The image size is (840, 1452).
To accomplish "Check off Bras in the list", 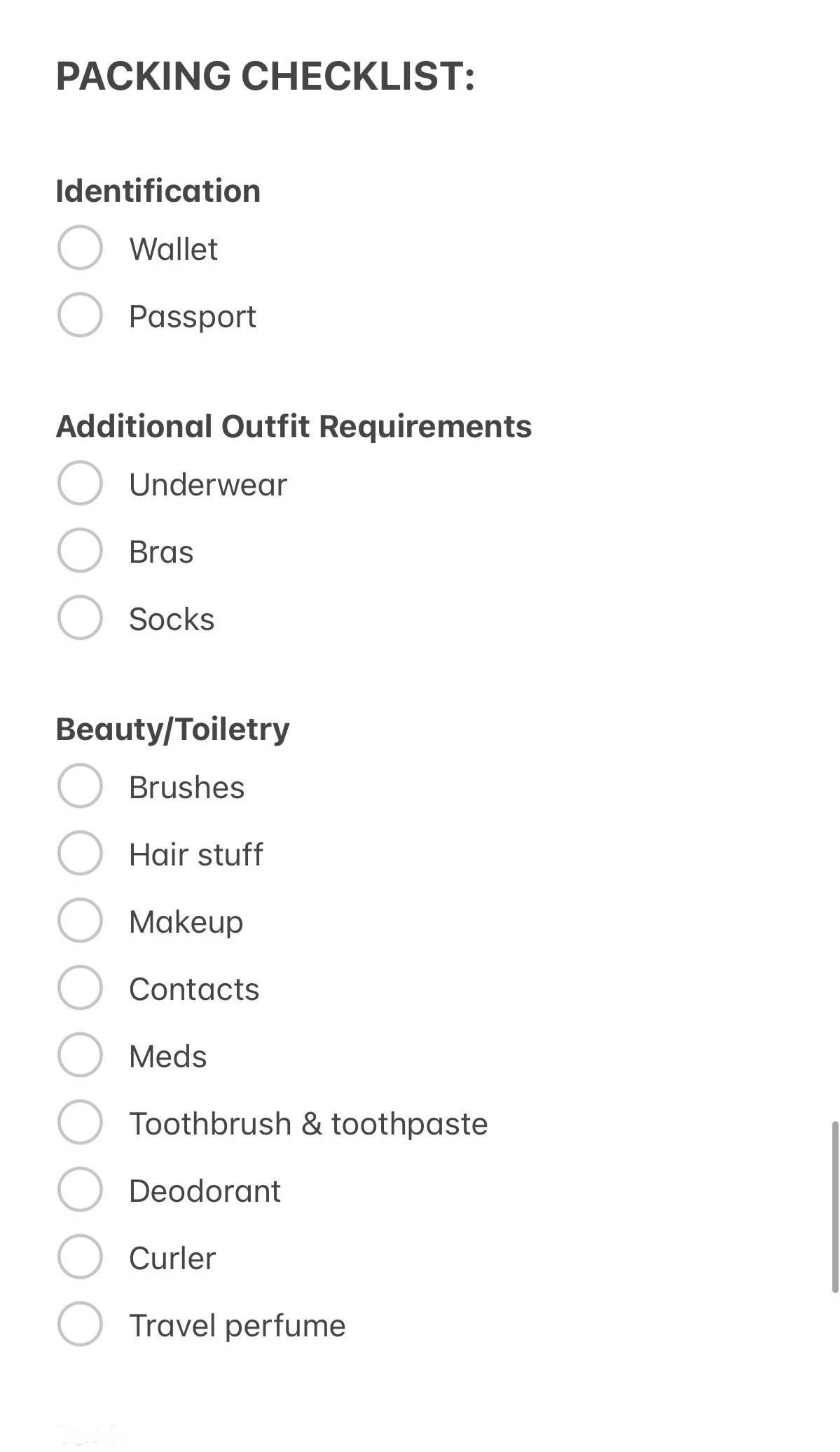I will coord(80,550).
